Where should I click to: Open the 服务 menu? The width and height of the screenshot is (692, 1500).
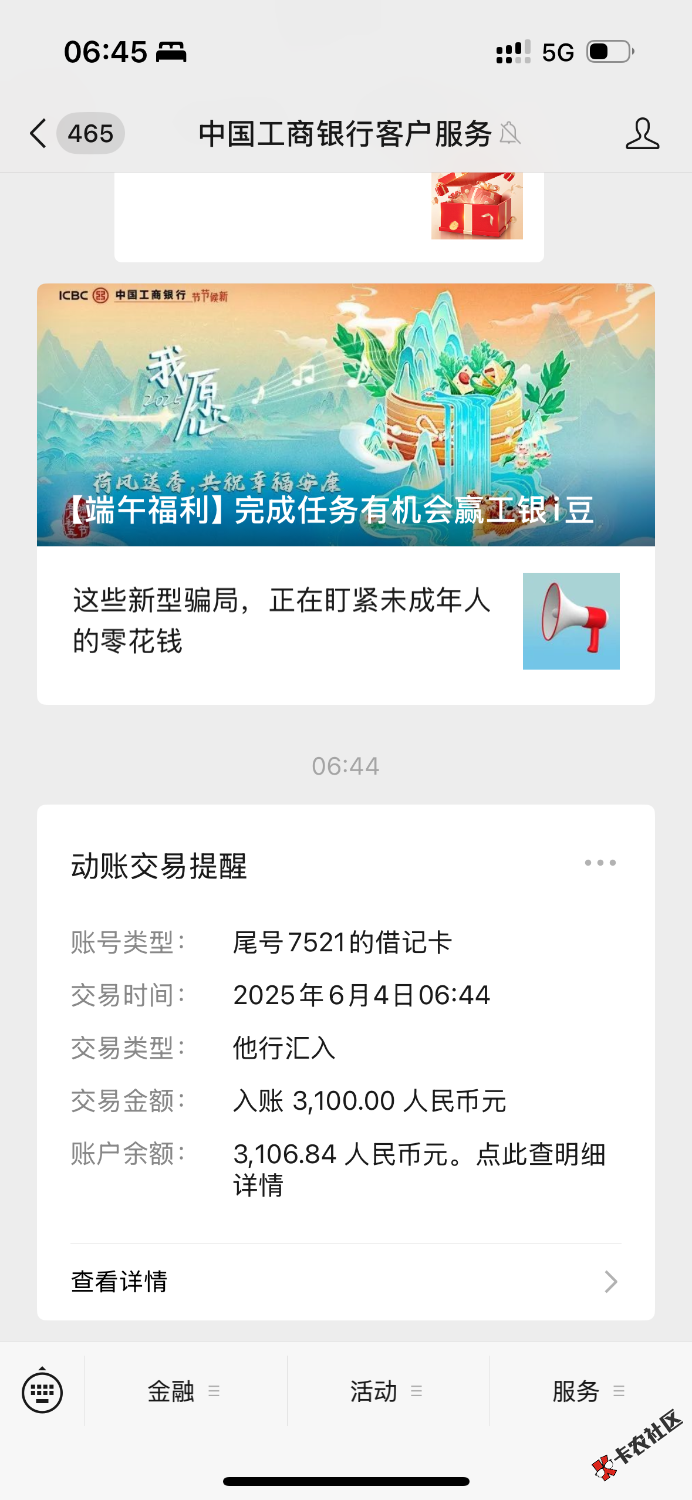click(589, 1391)
